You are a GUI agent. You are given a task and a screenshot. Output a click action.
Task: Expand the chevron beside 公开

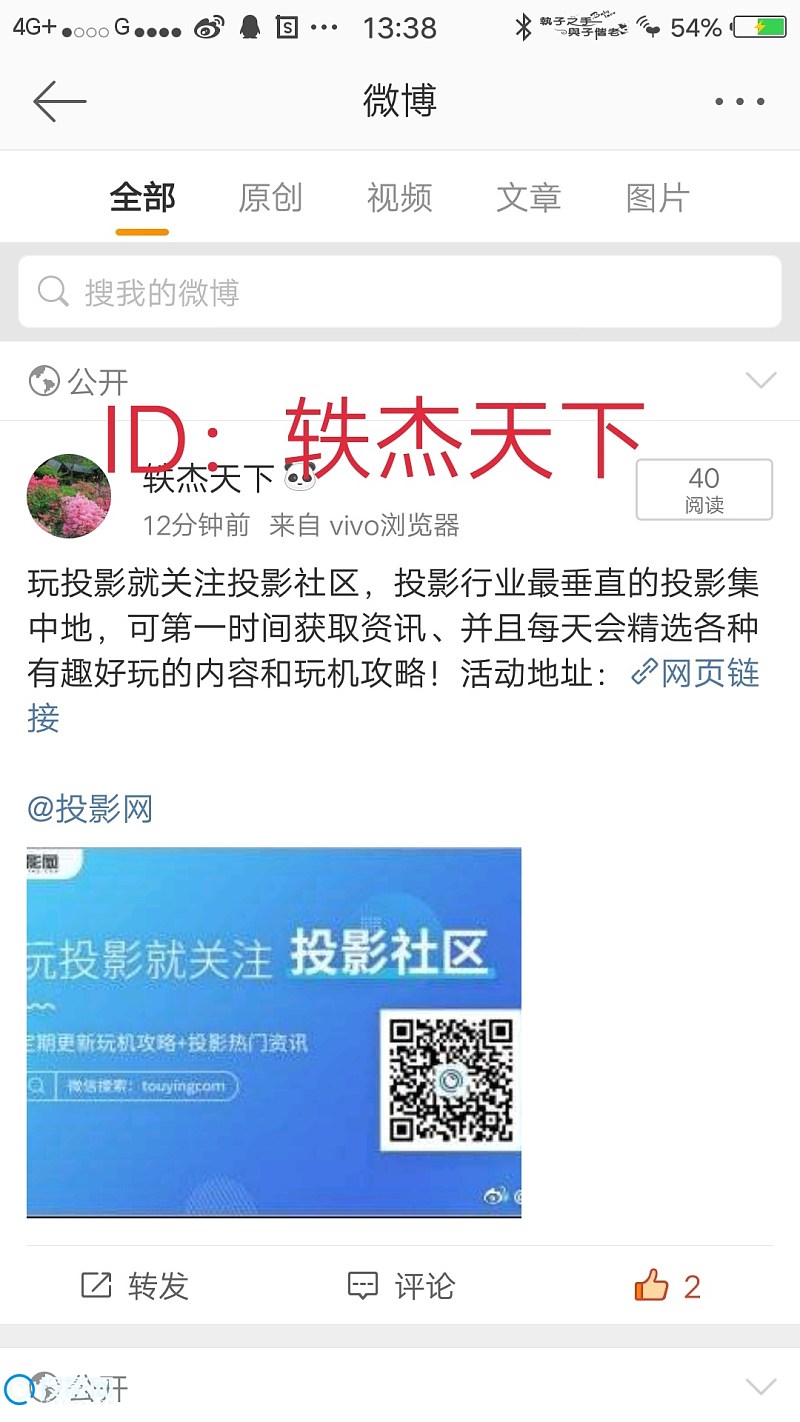pyautogui.click(x=761, y=381)
